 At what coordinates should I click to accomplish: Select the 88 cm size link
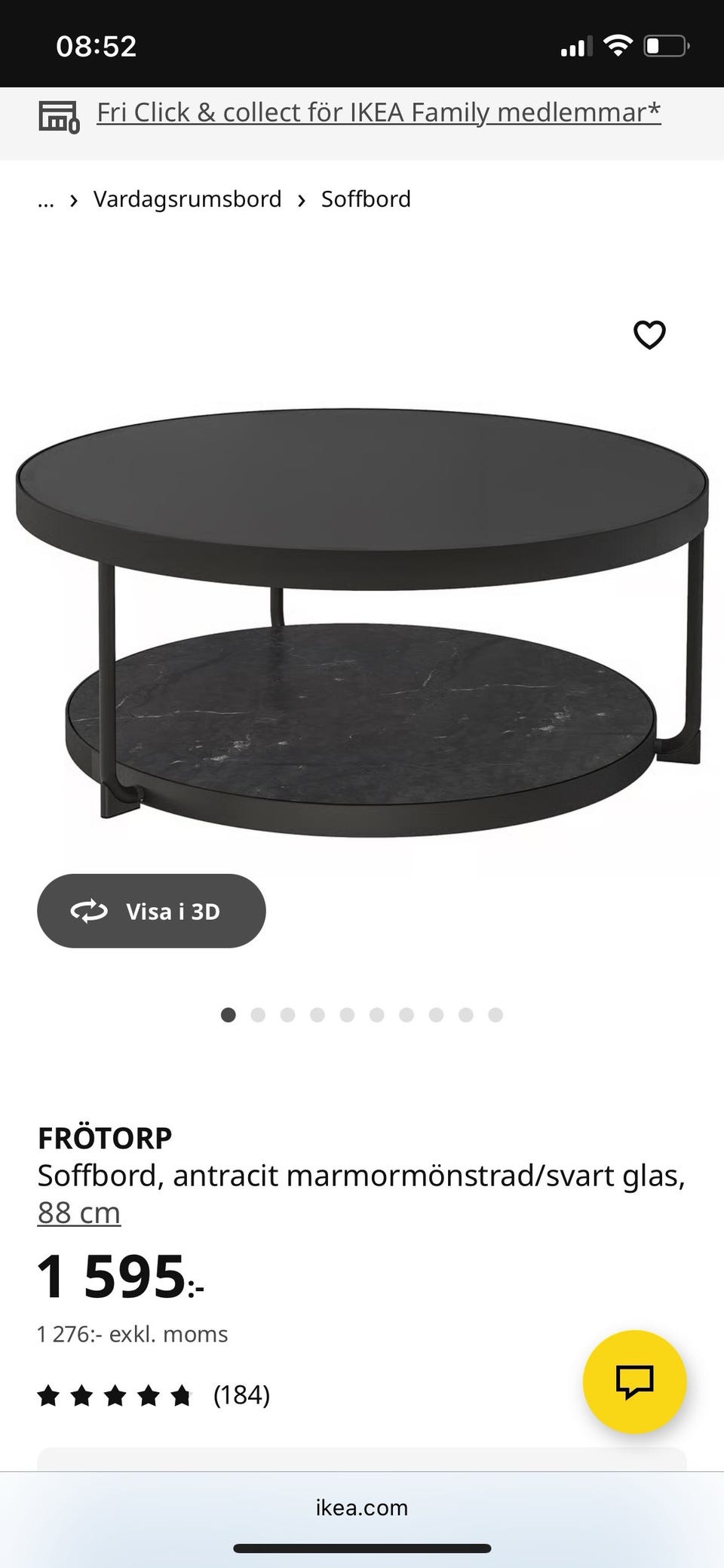coord(79,1213)
